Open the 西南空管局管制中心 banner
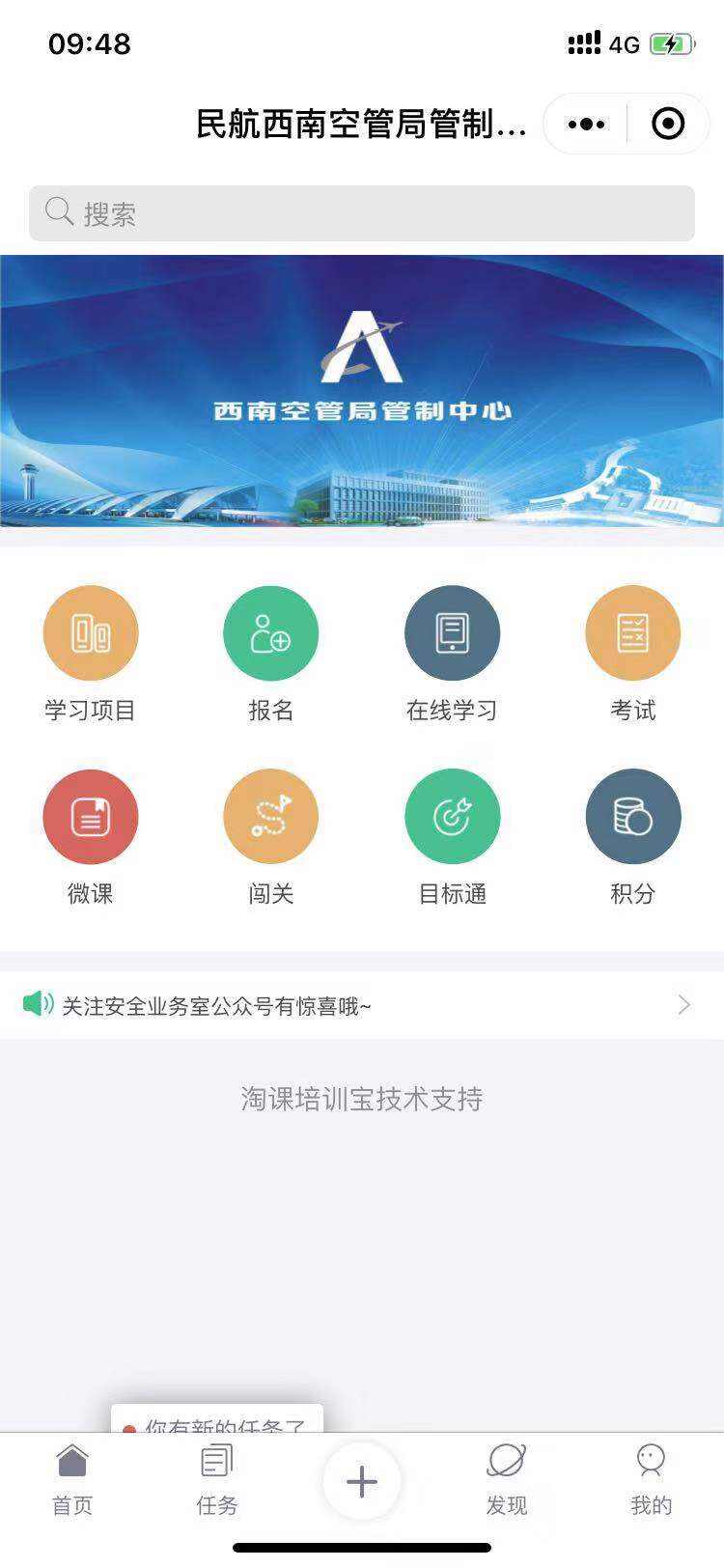Screen dimensions: 724x1568 point(362,391)
